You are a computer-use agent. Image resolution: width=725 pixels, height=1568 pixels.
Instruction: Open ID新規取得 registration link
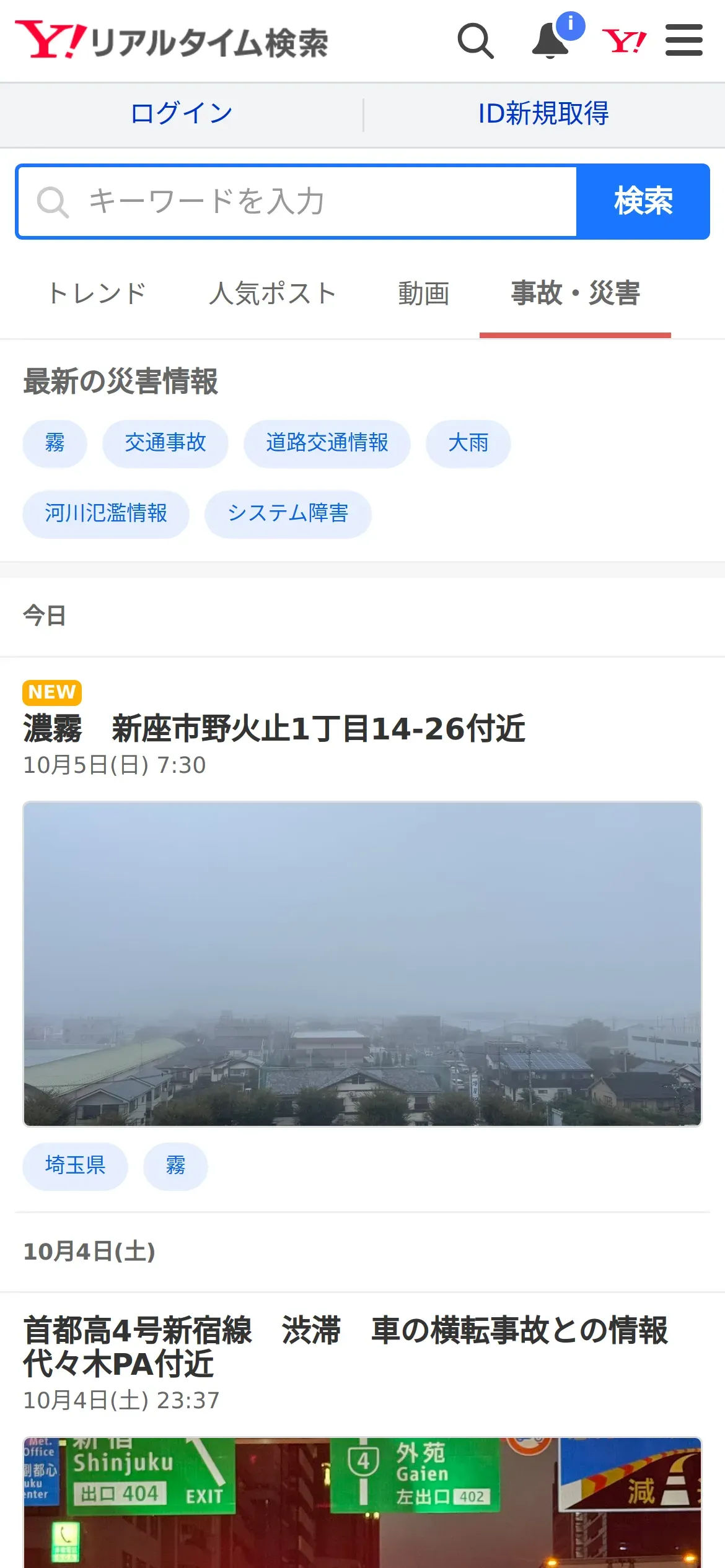(543, 114)
